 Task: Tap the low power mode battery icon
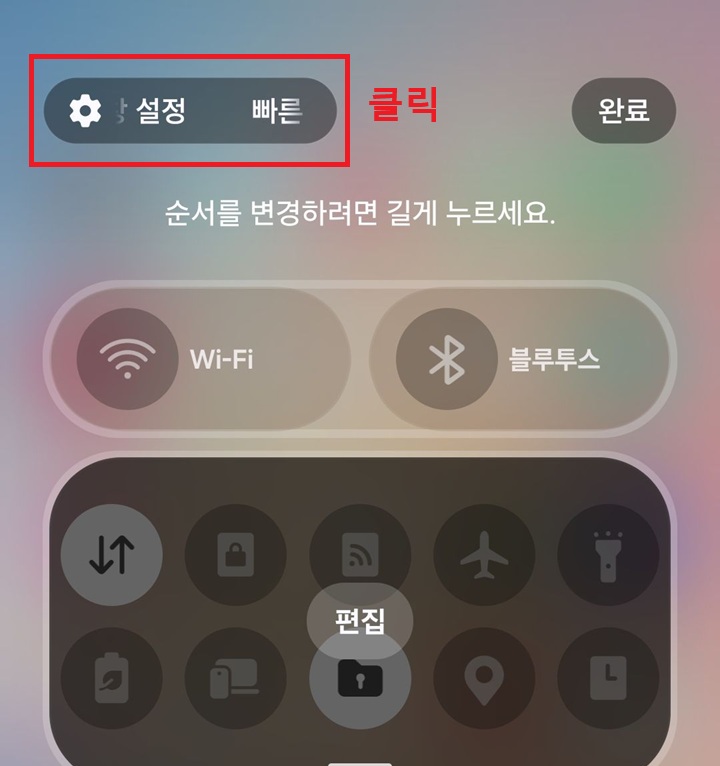[x=110, y=678]
